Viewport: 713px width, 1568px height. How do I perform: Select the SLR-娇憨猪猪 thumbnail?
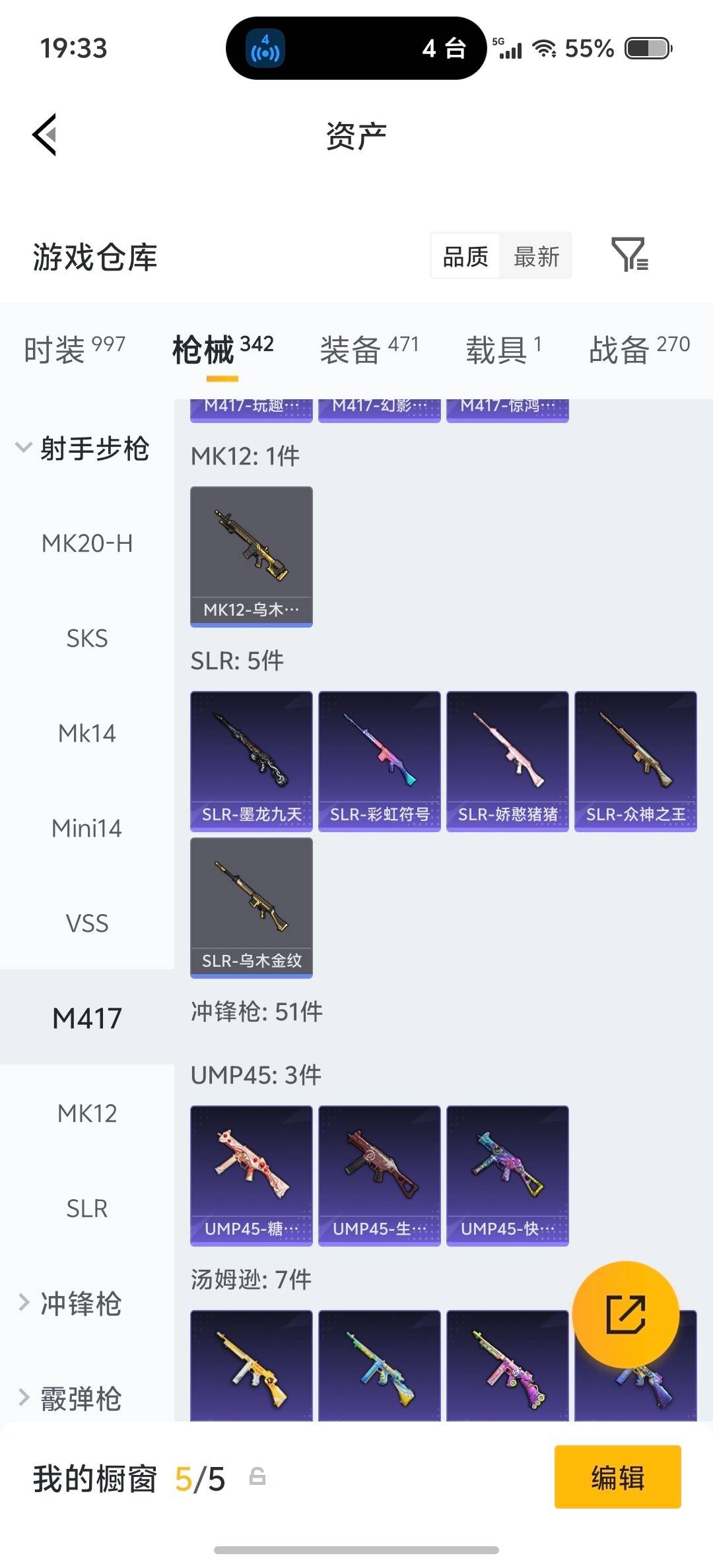pos(506,760)
